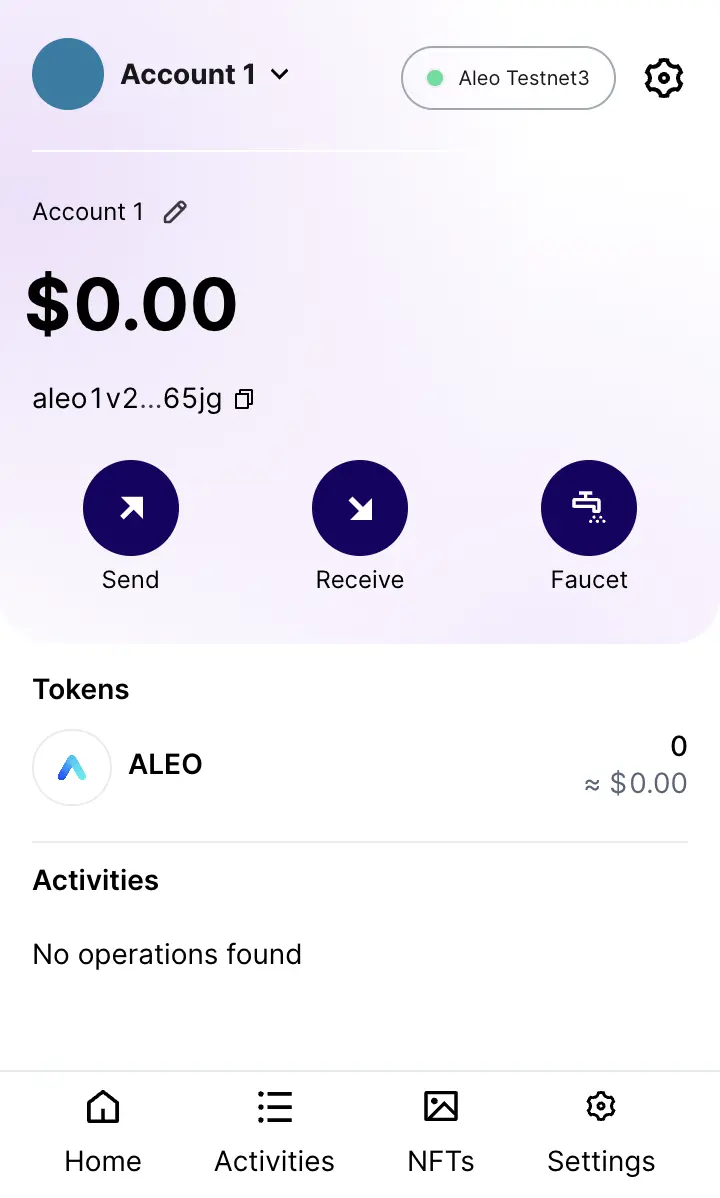Go to the Home tab

pos(103,1132)
